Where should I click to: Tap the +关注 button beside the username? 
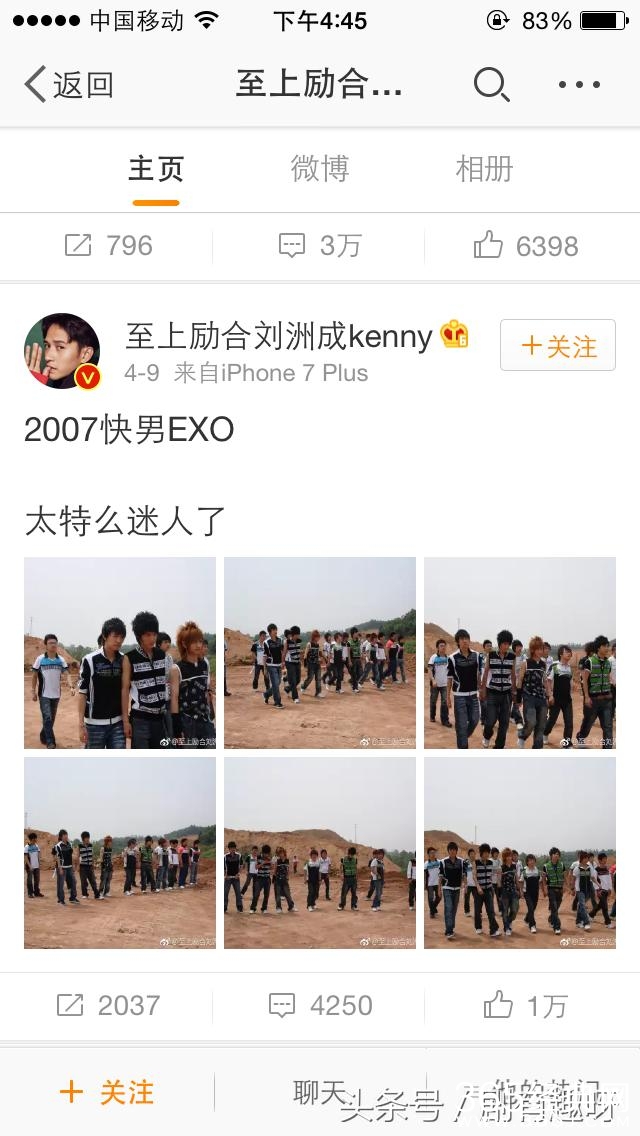(x=558, y=347)
